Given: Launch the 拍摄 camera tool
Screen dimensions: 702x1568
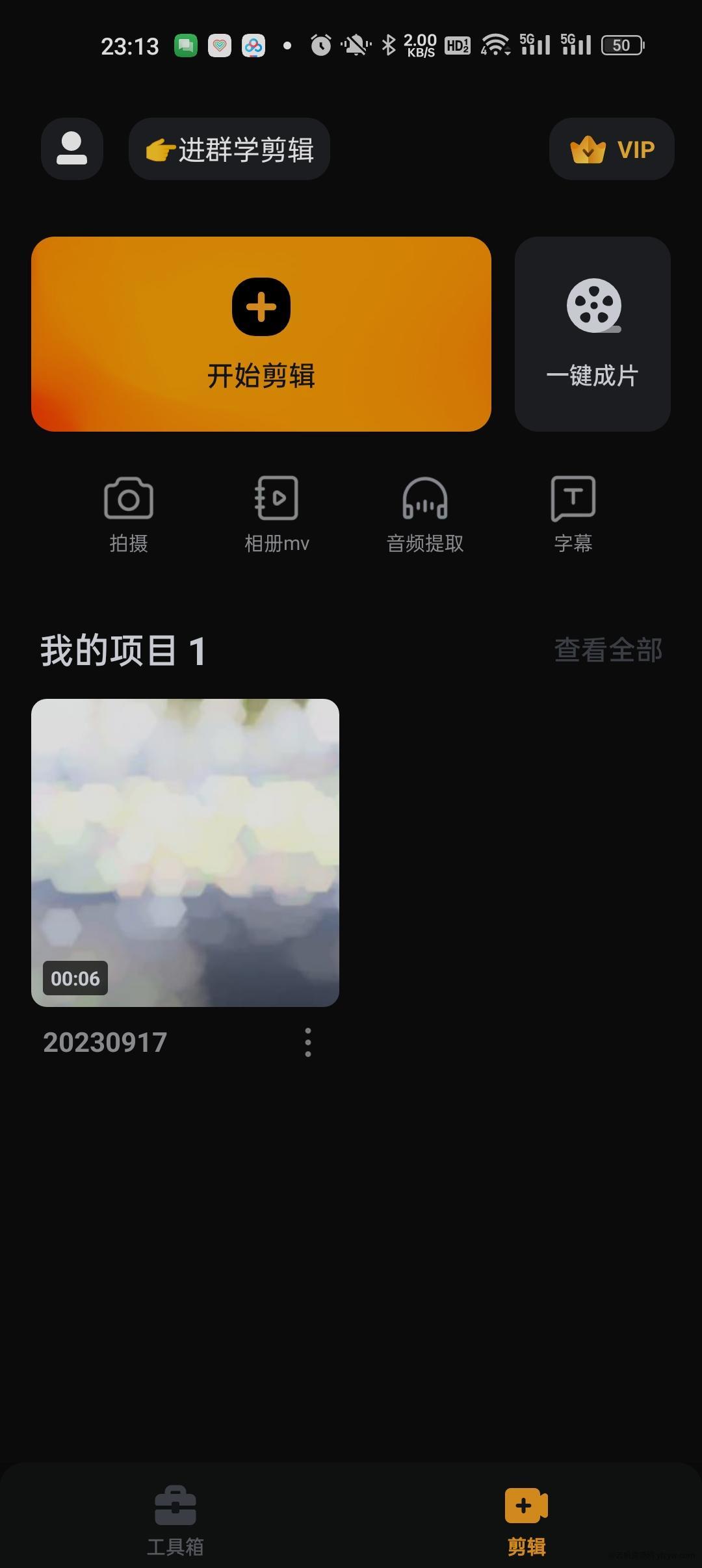Looking at the screenshot, I should point(129,514).
